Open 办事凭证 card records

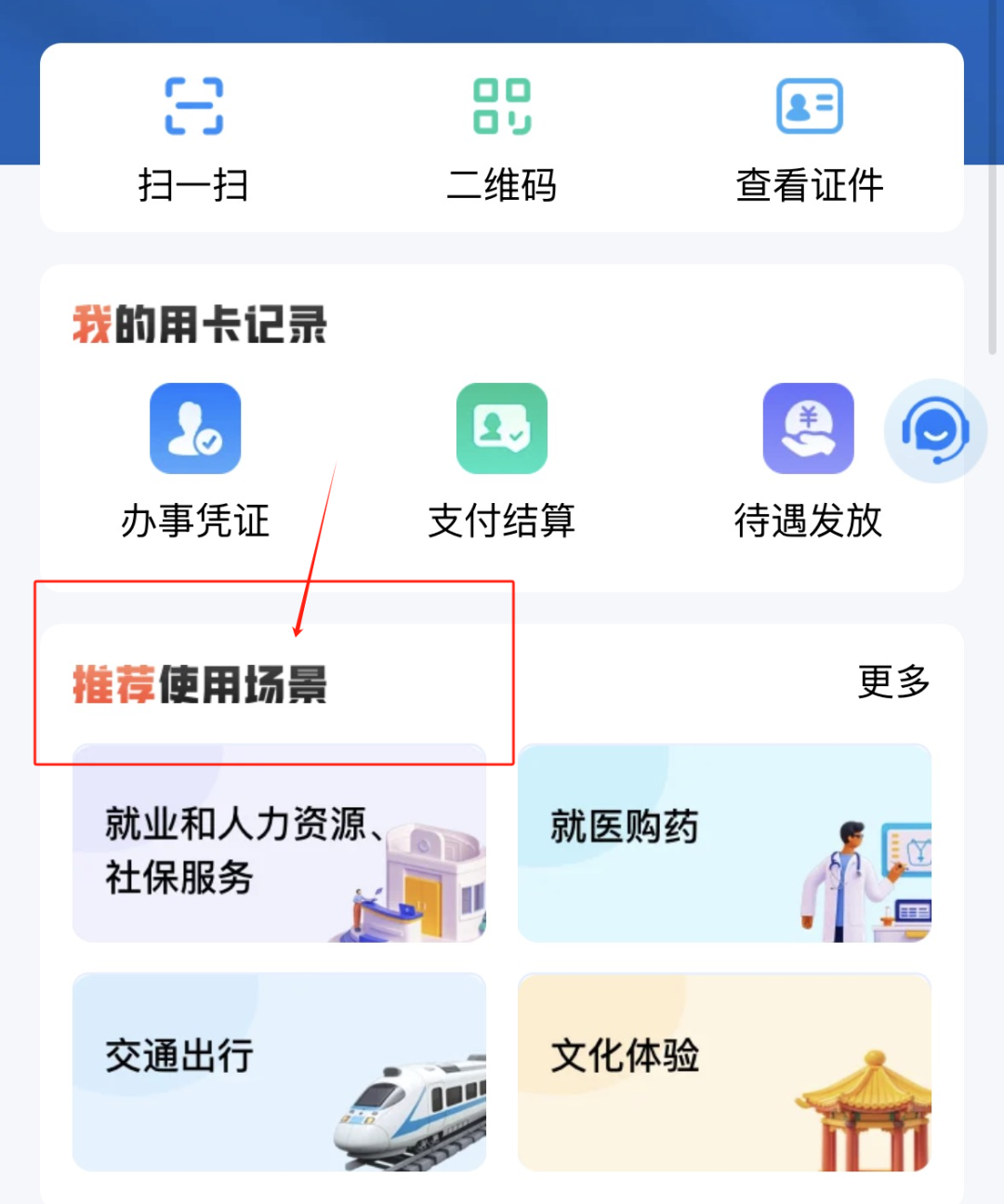[195, 460]
